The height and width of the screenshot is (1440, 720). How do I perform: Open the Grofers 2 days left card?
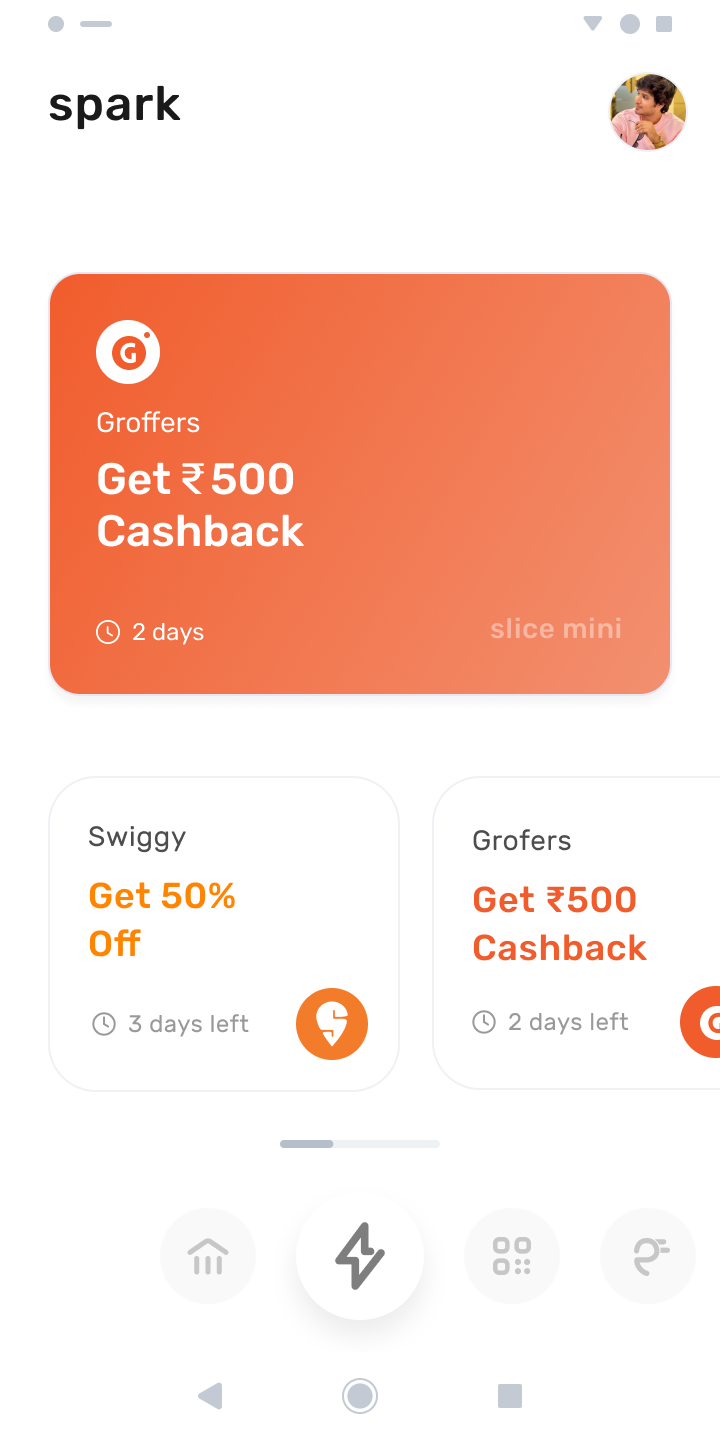pyautogui.click(x=577, y=933)
